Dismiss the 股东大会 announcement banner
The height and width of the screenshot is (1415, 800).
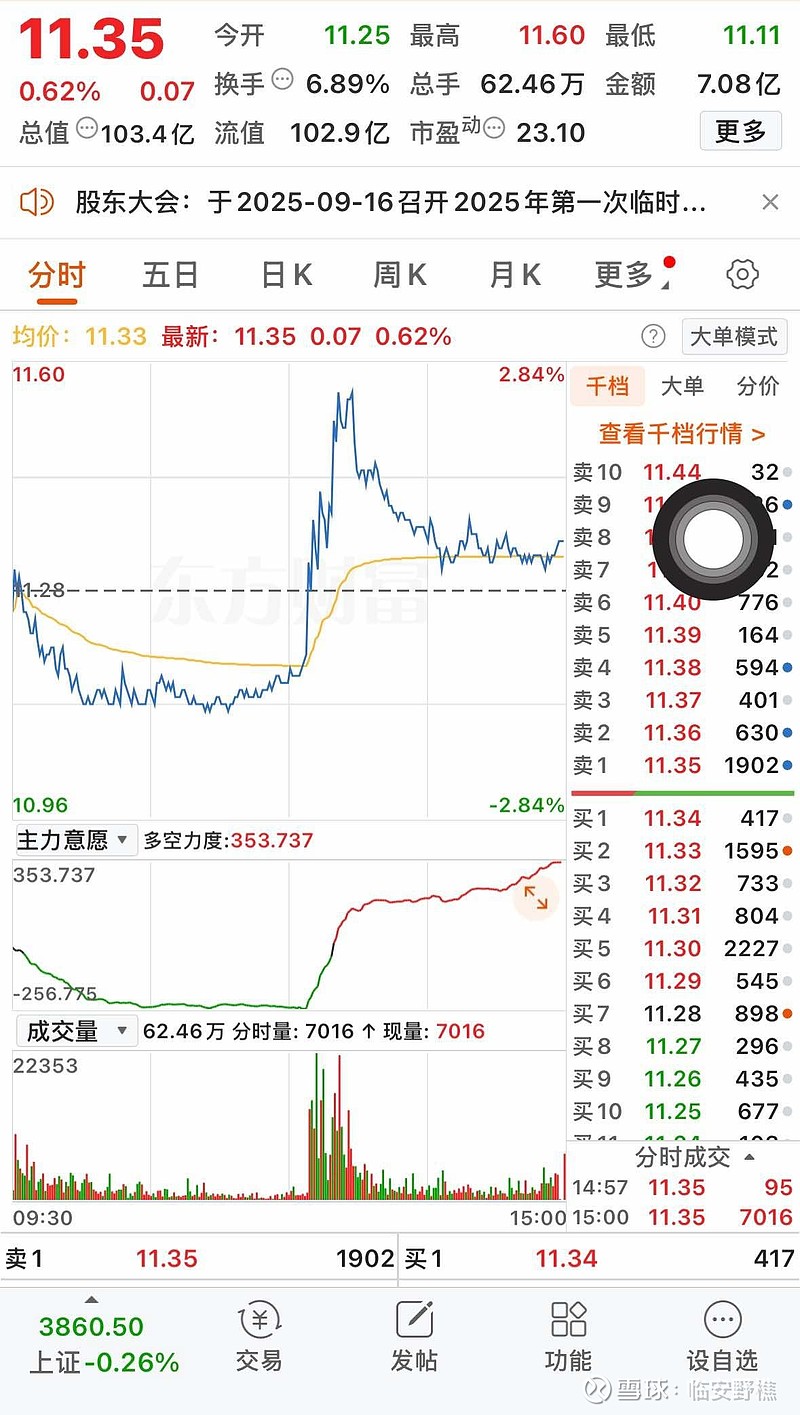(770, 203)
